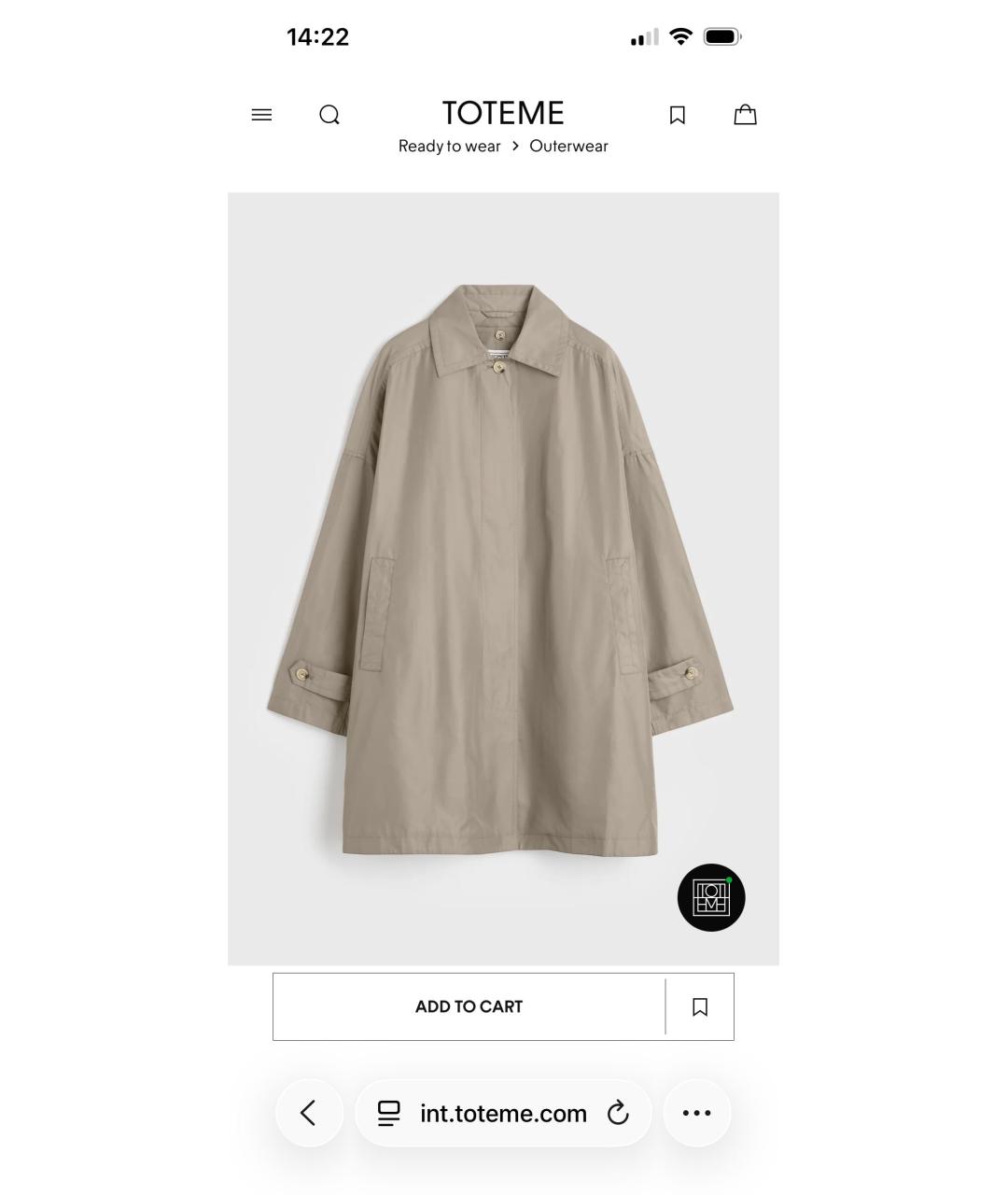Open Ready to wear breadcrumb
This screenshot has height=1195, width=1008.
(449, 146)
